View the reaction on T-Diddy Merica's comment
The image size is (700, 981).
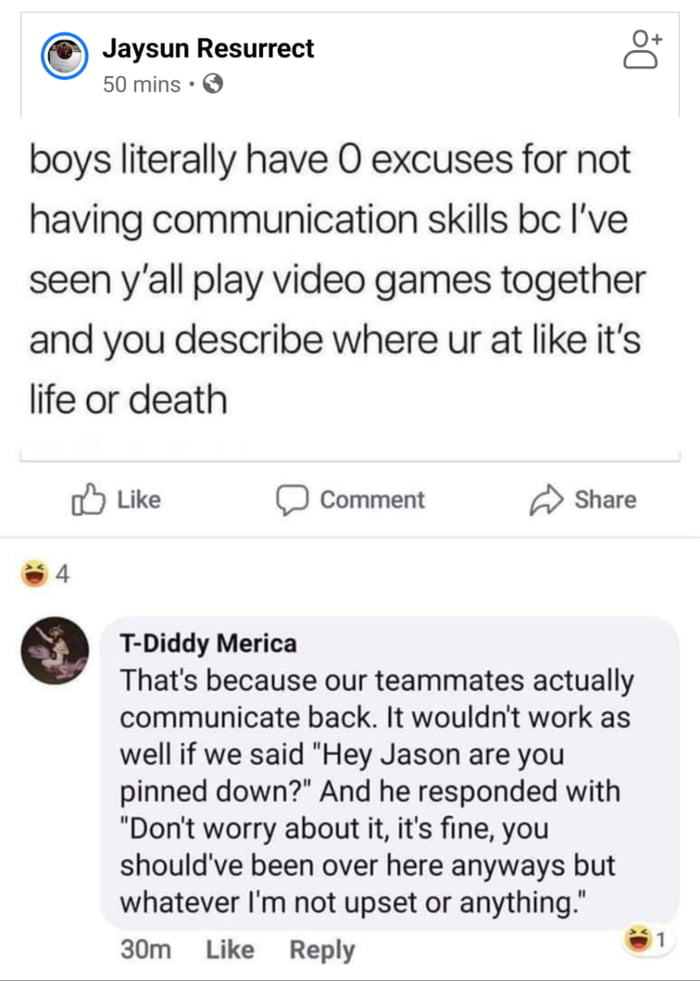pos(649,940)
